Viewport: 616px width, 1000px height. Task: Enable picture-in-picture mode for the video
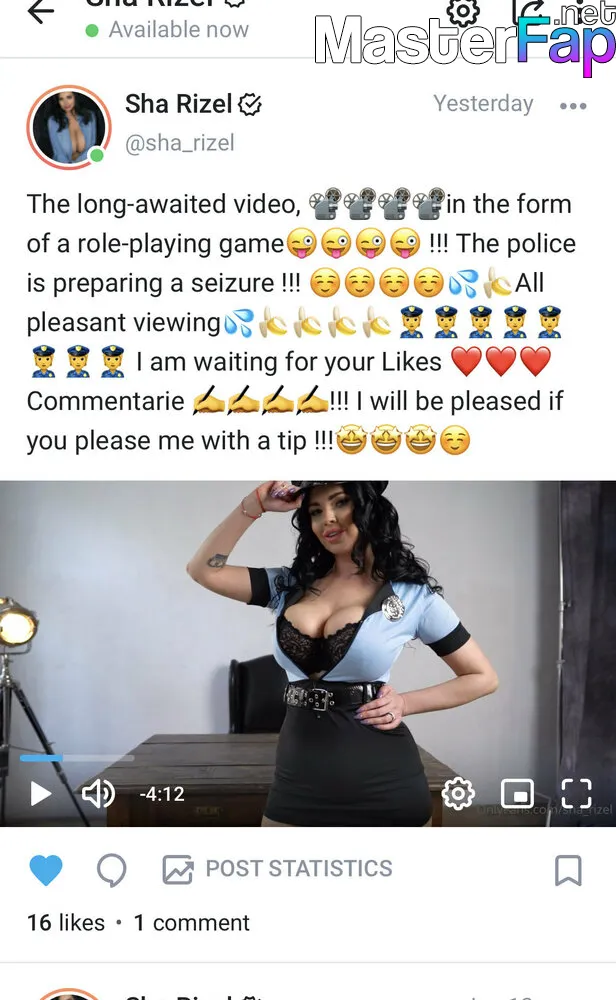click(517, 794)
